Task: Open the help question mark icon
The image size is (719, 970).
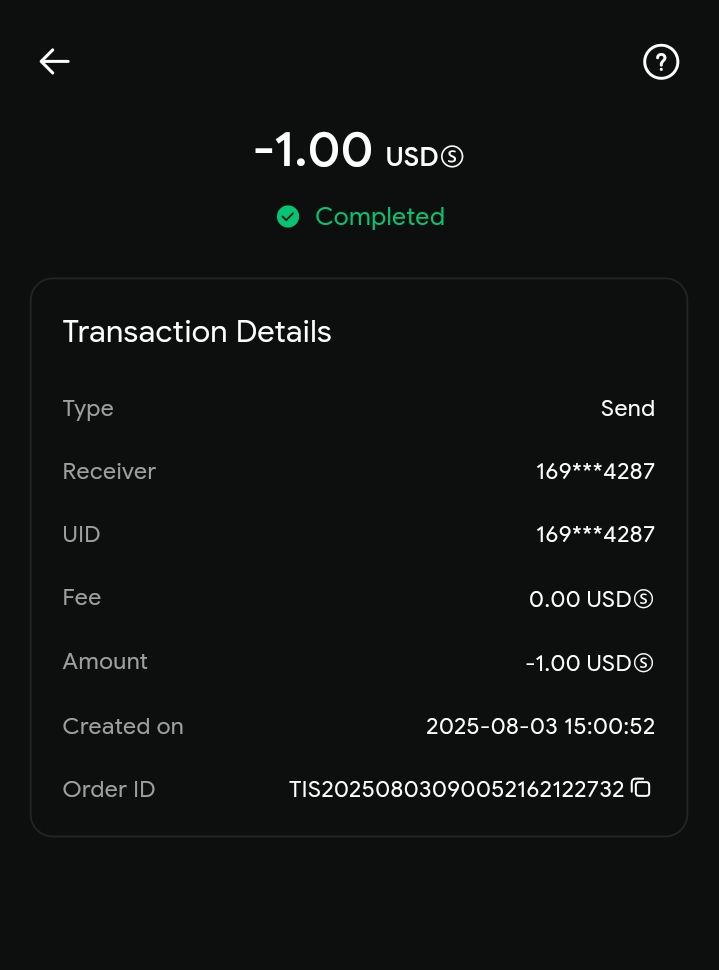Action: [x=660, y=62]
